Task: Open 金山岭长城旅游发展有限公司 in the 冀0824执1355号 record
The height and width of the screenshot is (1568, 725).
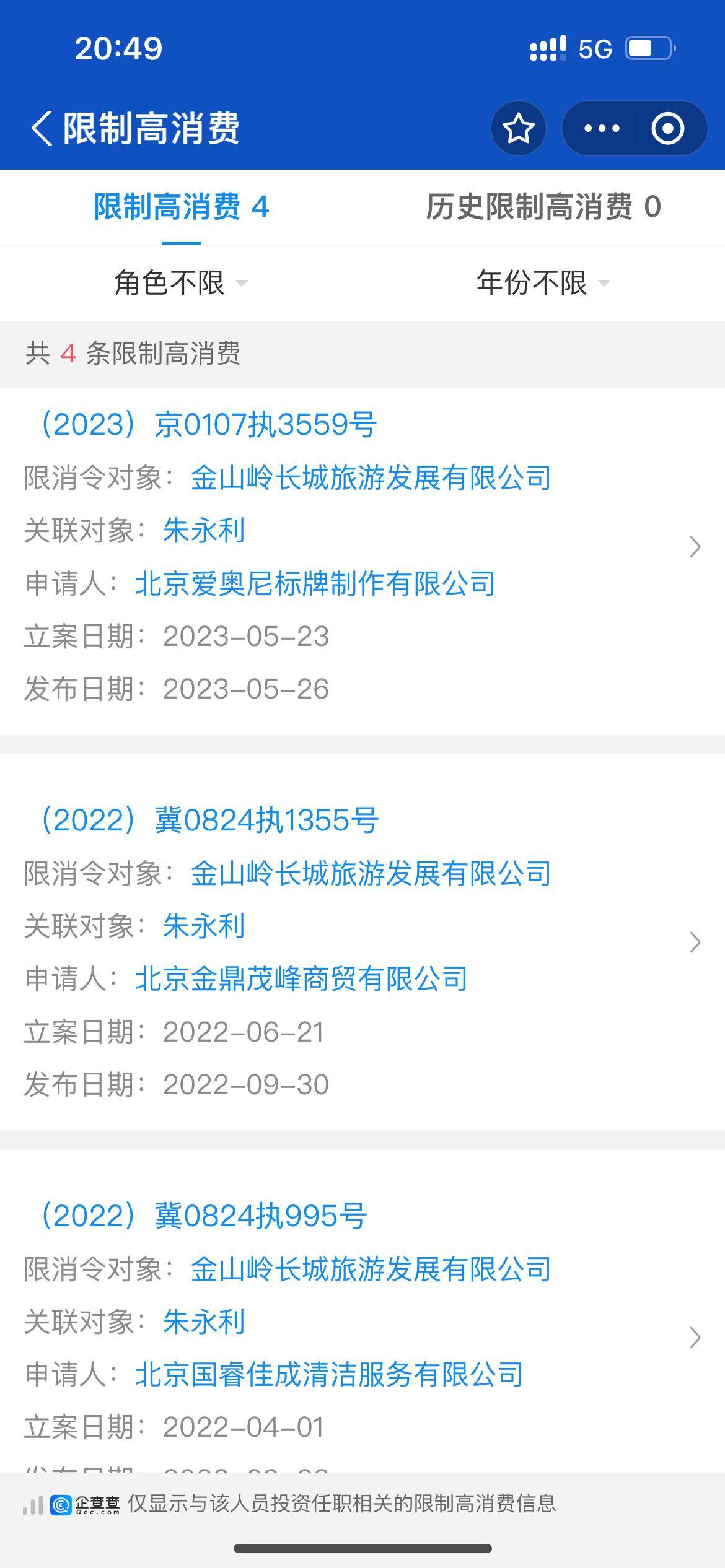Action: (371, 873)
